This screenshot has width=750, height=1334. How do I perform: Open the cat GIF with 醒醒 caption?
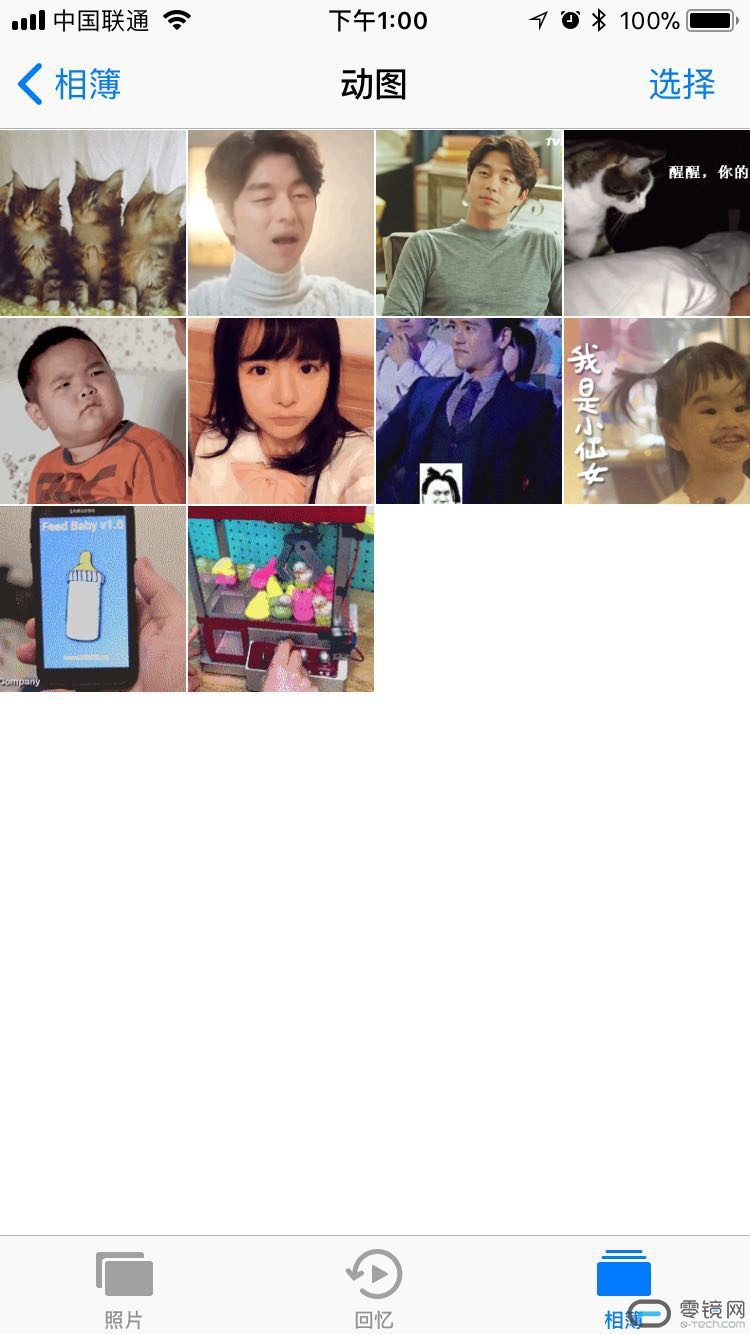click(x=657, y=222)
